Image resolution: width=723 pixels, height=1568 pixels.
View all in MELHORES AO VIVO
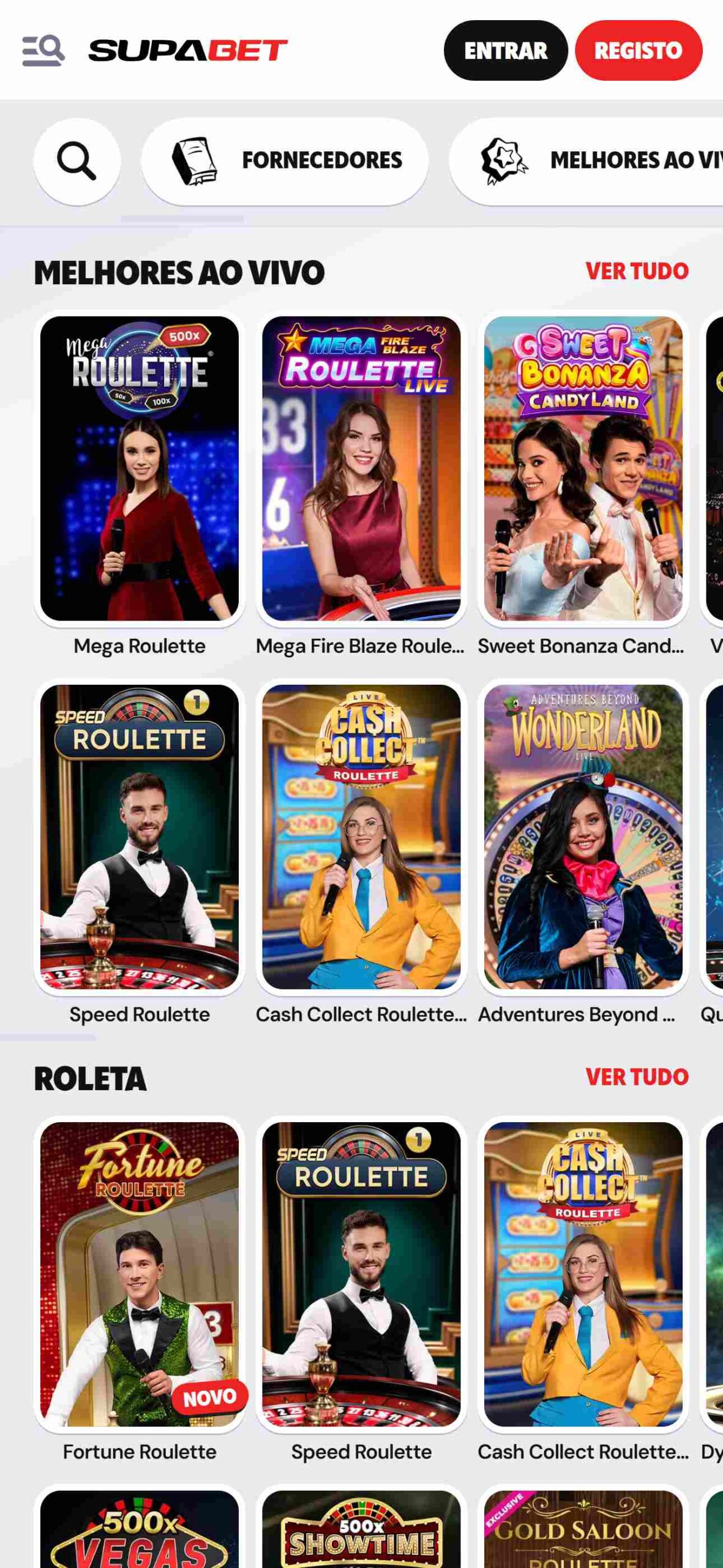coord(637,271)
